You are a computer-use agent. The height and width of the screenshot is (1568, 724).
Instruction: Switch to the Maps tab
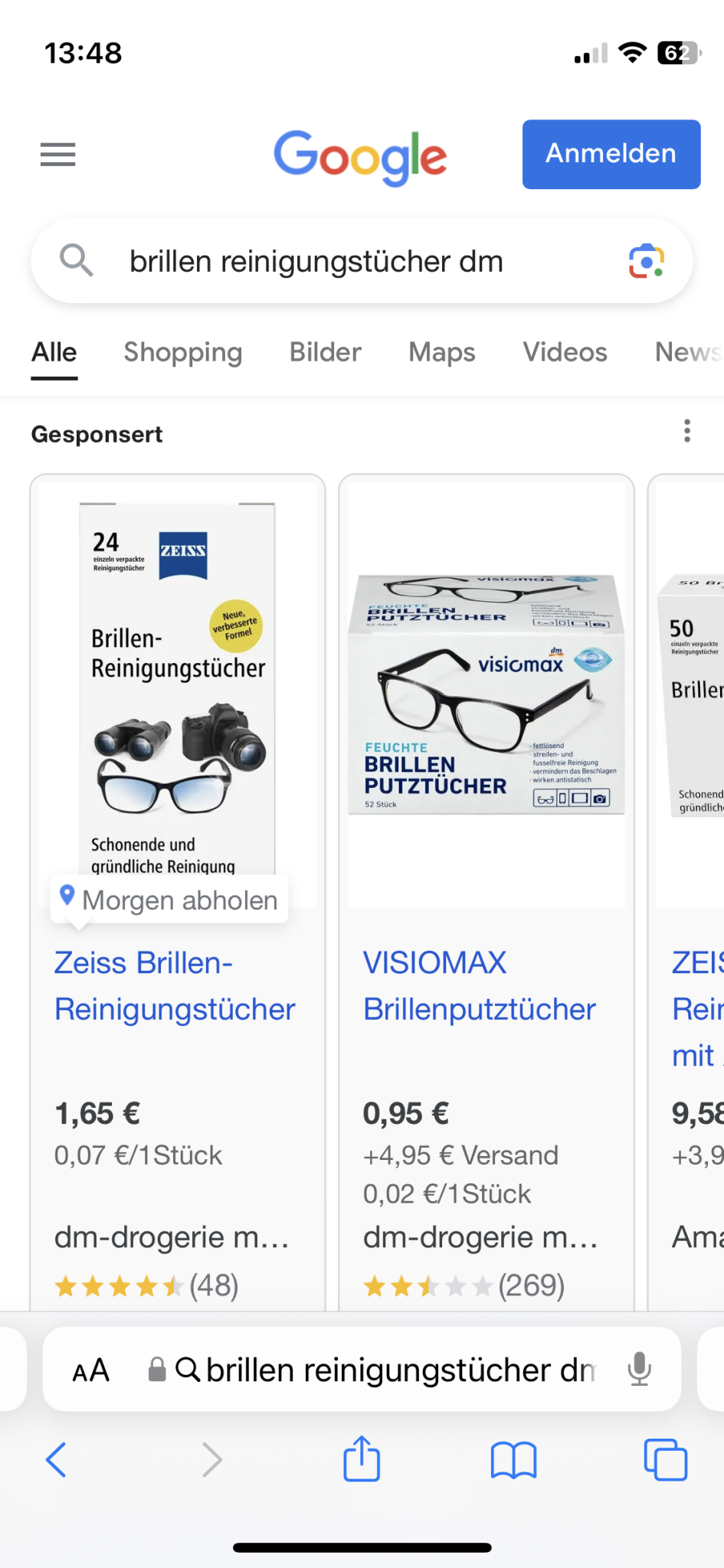pyautogui.click(x=441, y=352)
